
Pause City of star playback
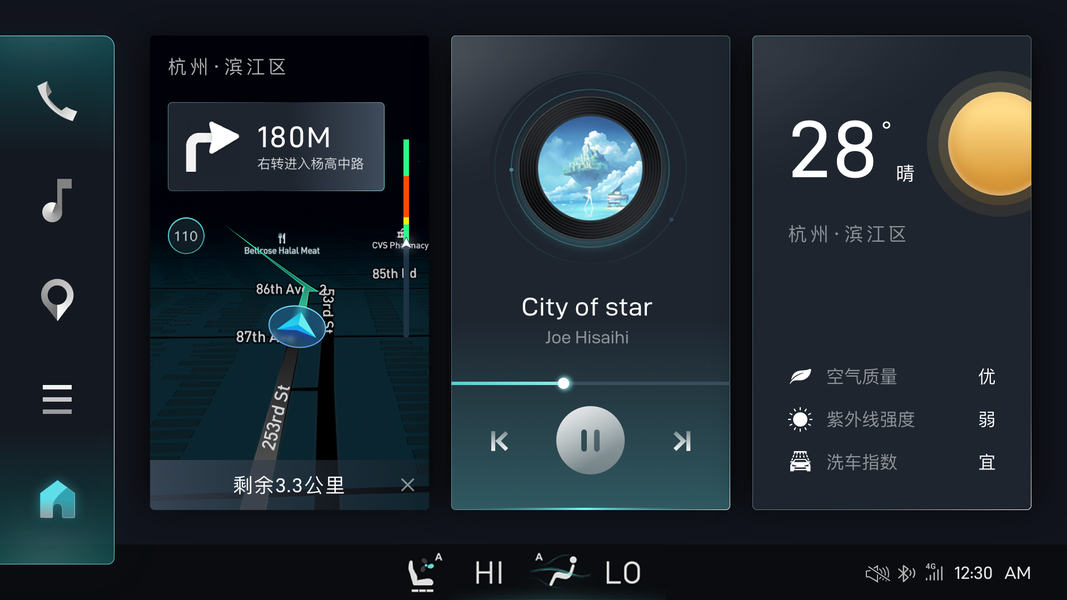pyautogui.click(x=590, y=440)
